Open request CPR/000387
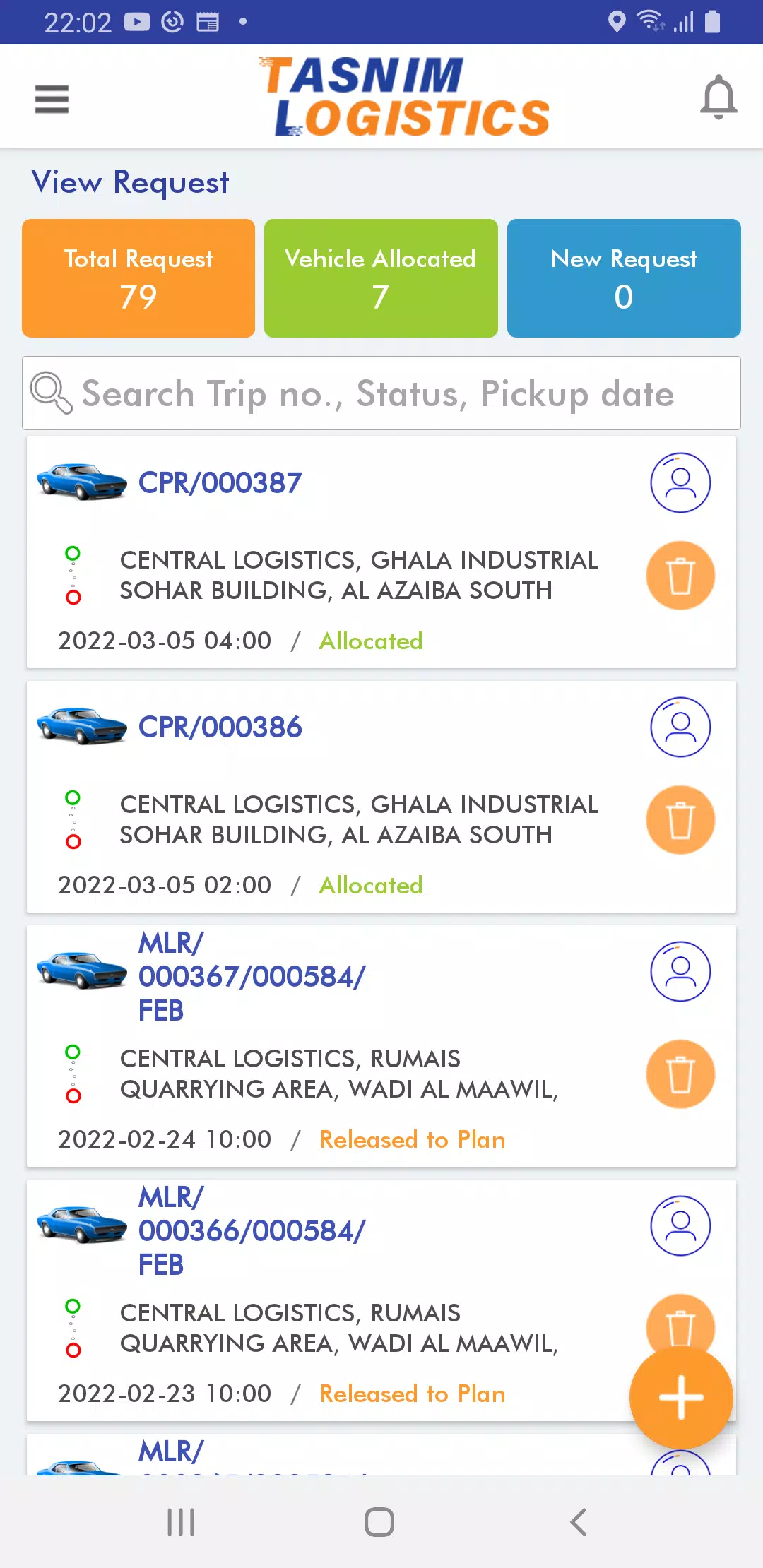Viewport: 763px width, 1568px height. tap(220, 483)
